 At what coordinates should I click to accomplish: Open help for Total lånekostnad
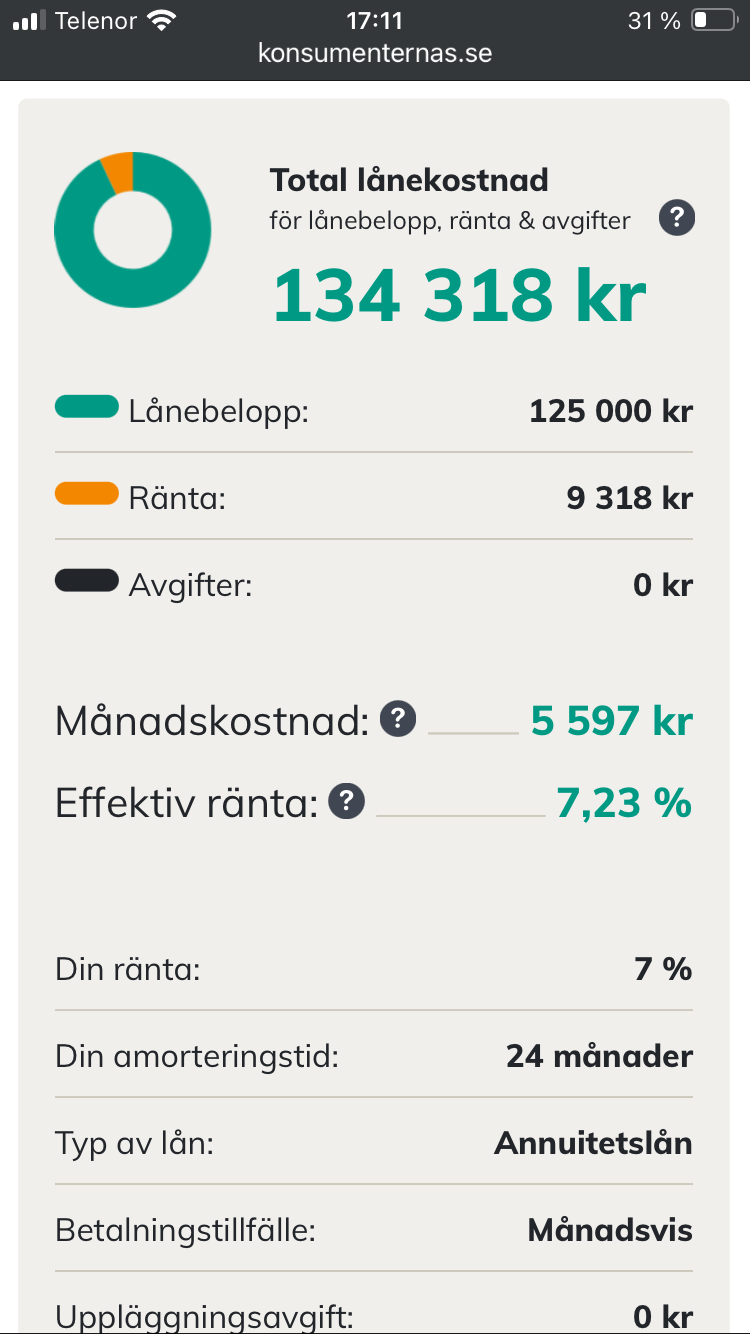677,218
